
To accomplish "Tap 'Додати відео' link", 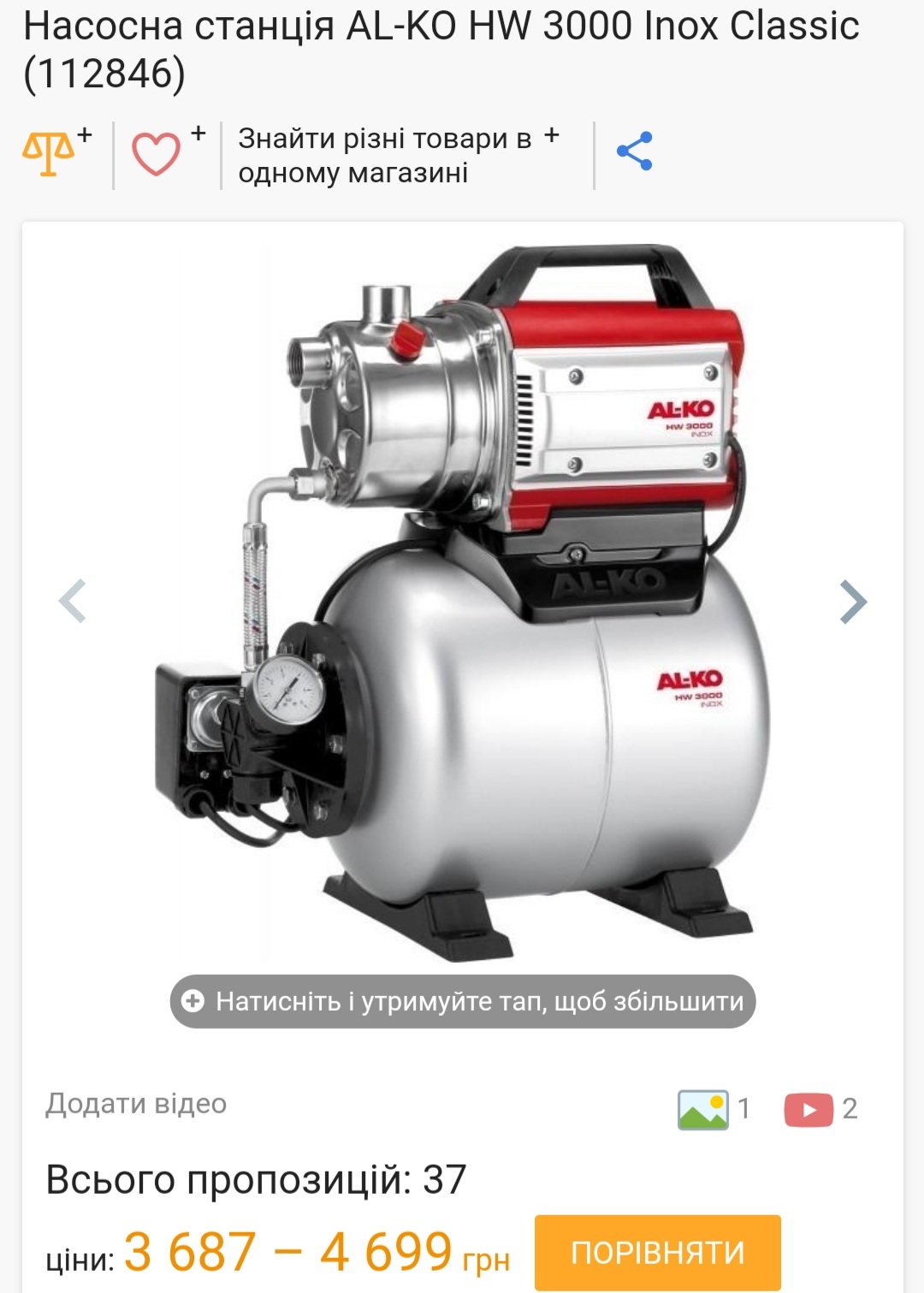I will pos(136,1104).
